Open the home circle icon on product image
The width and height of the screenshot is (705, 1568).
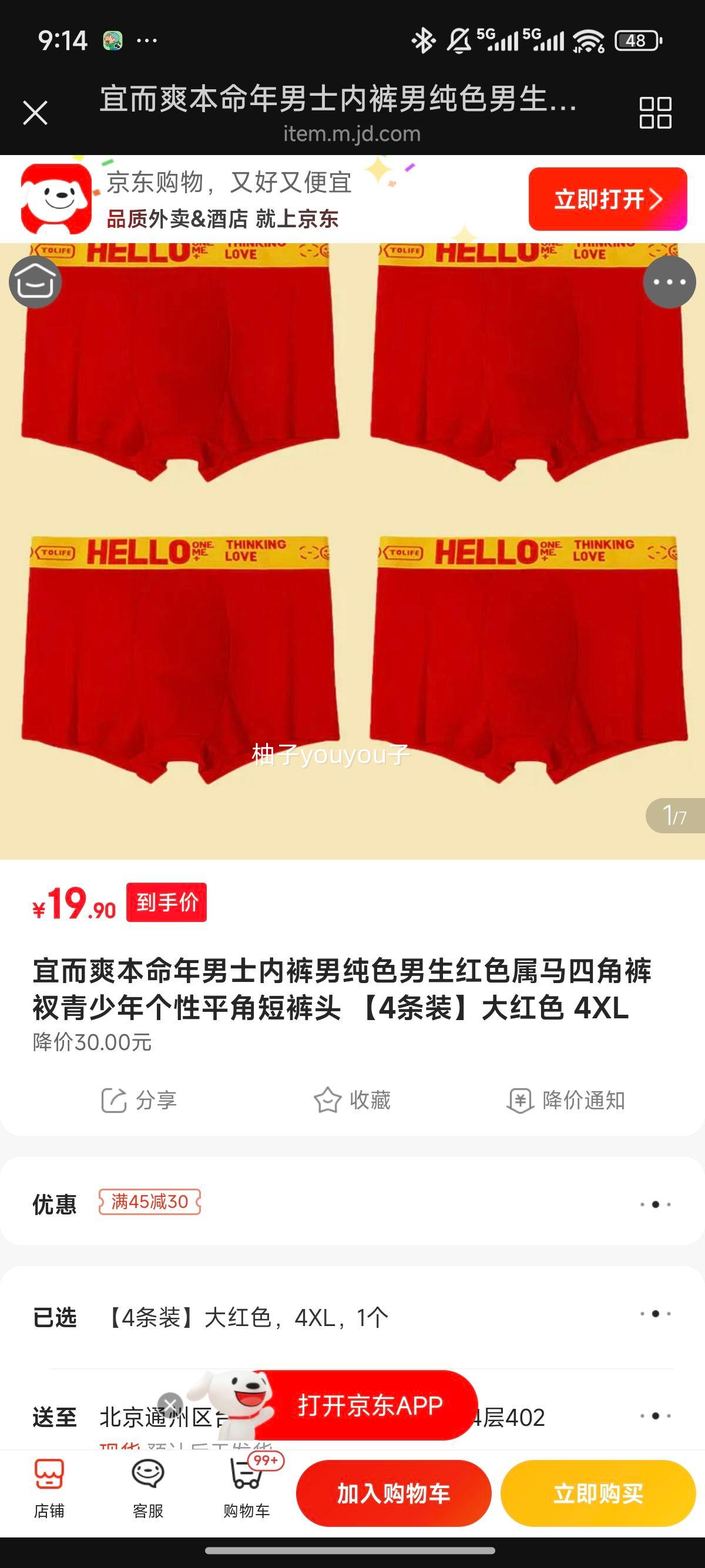[35, 280]
